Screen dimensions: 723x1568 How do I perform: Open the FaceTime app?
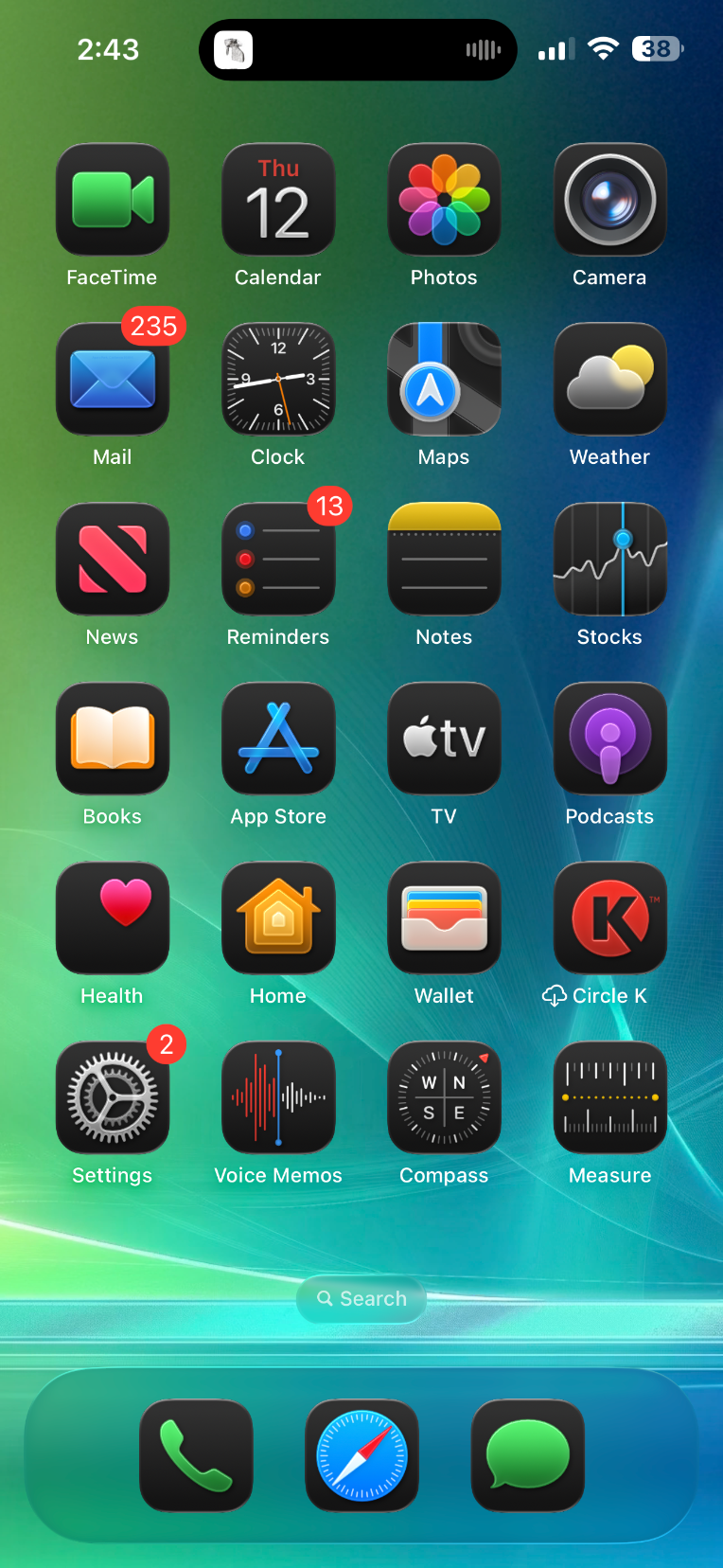click(x=113, y=200)
